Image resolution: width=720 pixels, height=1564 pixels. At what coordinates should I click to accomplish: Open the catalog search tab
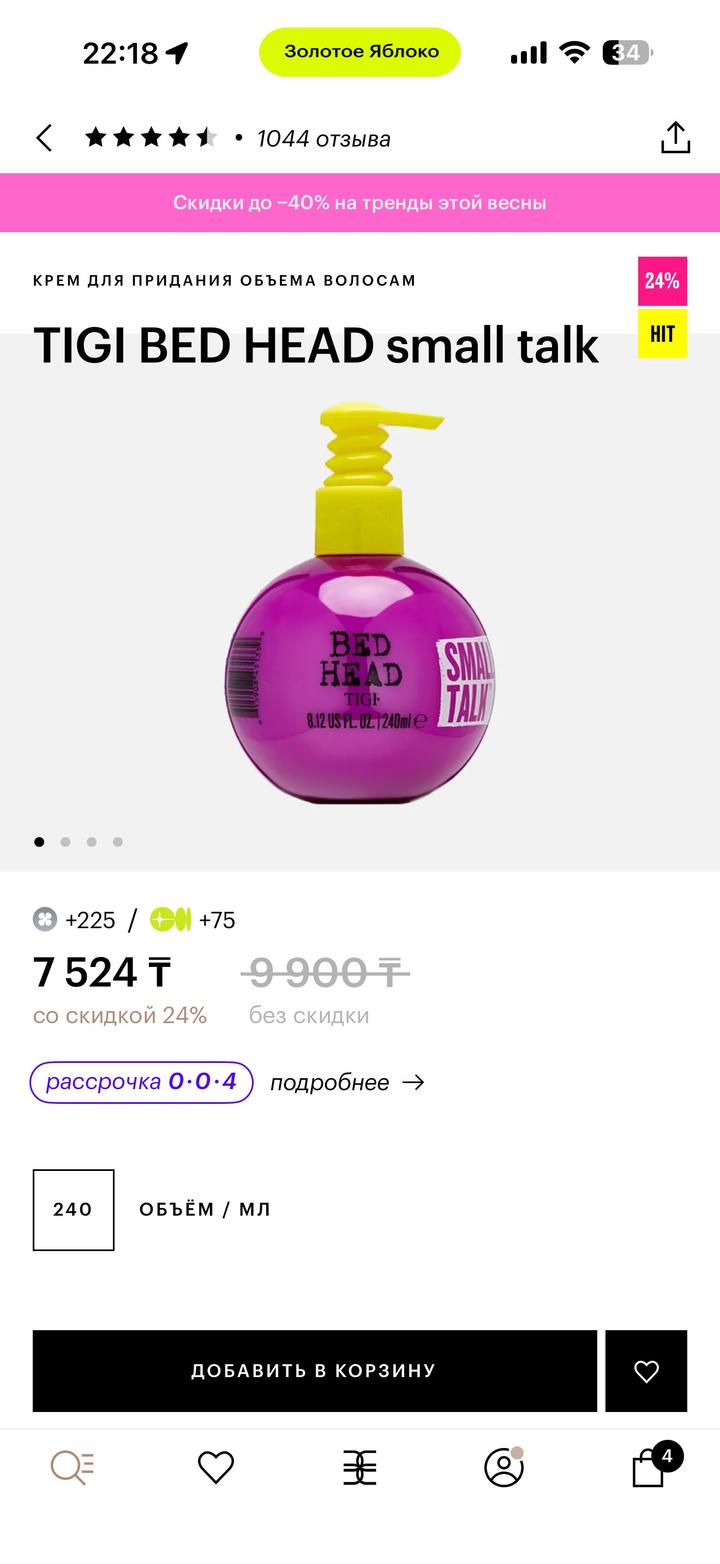(72, 1467)
